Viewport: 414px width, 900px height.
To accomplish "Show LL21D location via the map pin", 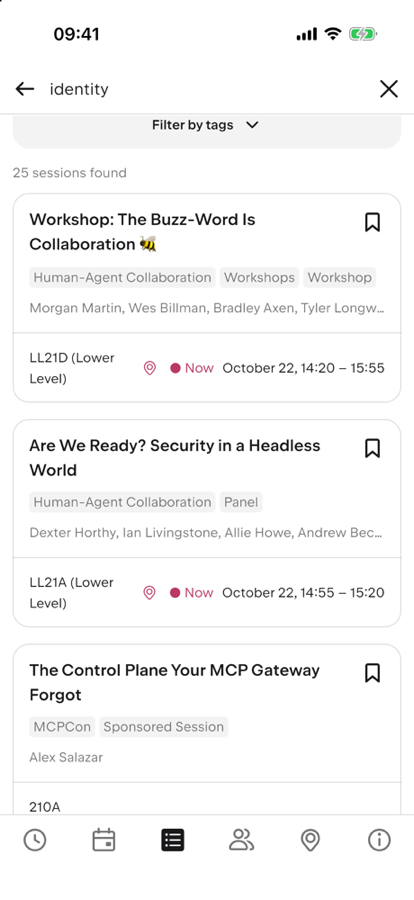I will (x=149, y=368).
